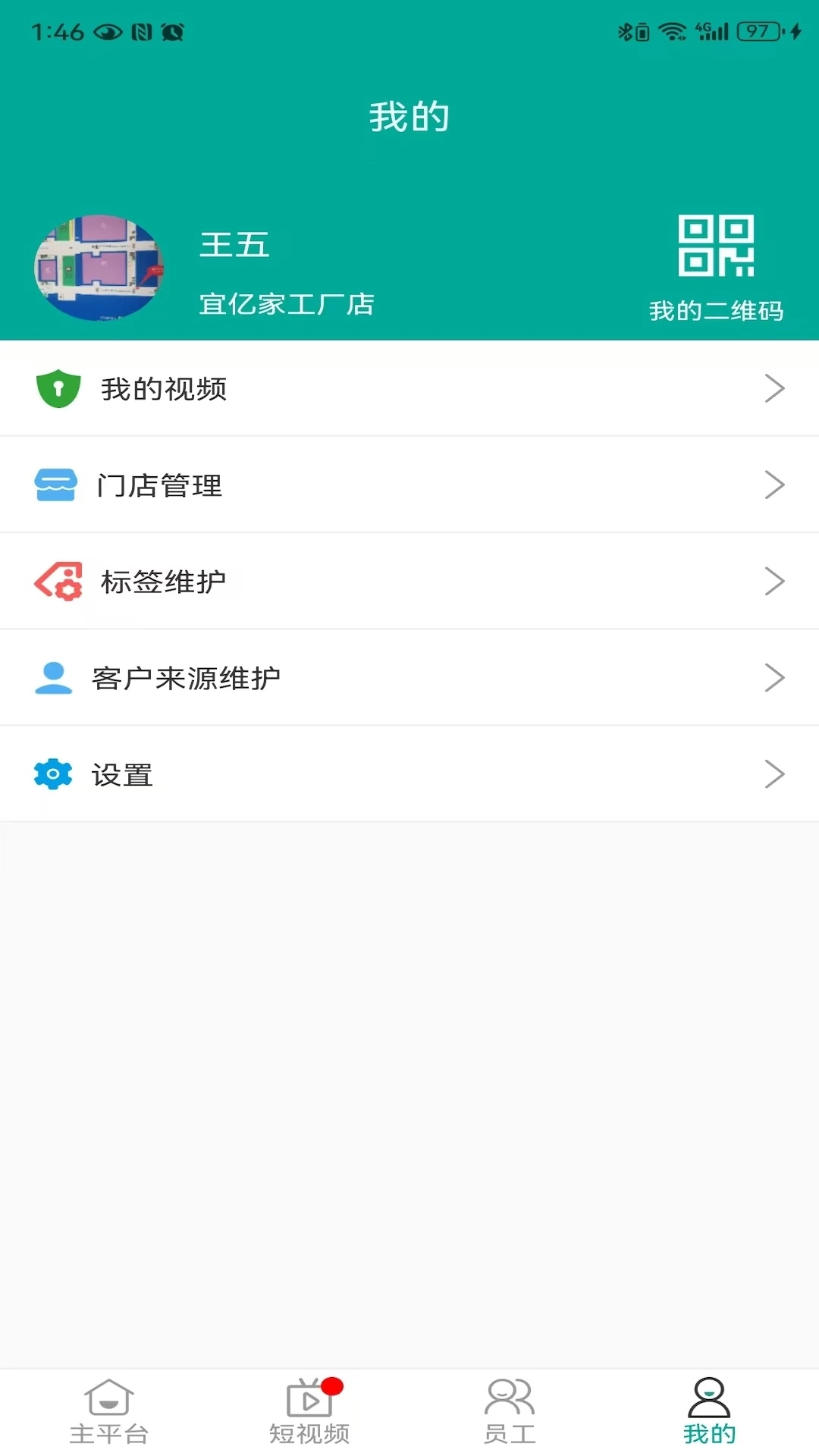Screen dimensions: 819x1456
Task: Open 标签维护 using its chevron arrow
Action: (775, 580)
